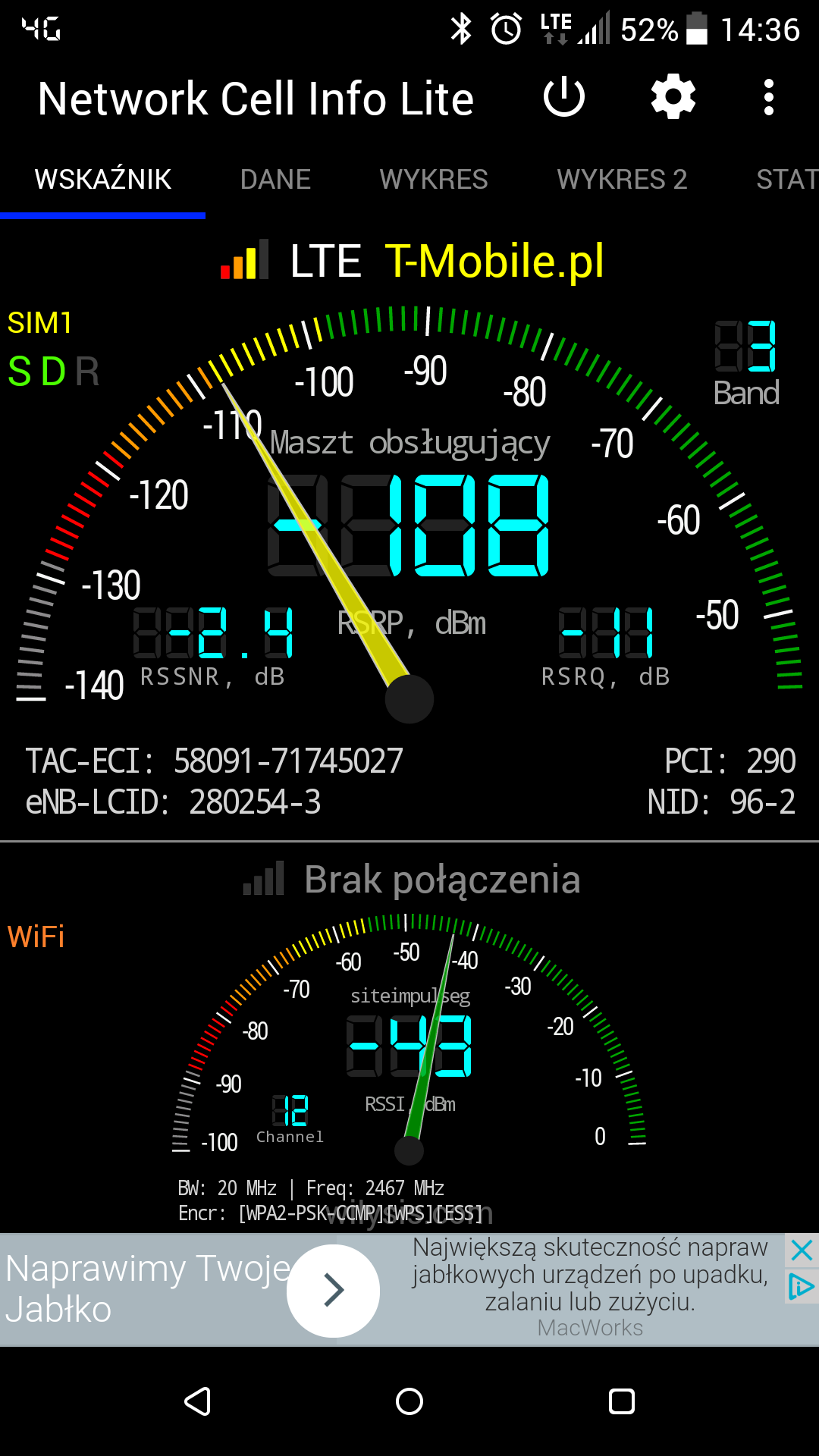Image resolution: width=819 pixels, height=1456 pixels.
Task: Close the MacWorks ad banner
Action: (802, 1250)
